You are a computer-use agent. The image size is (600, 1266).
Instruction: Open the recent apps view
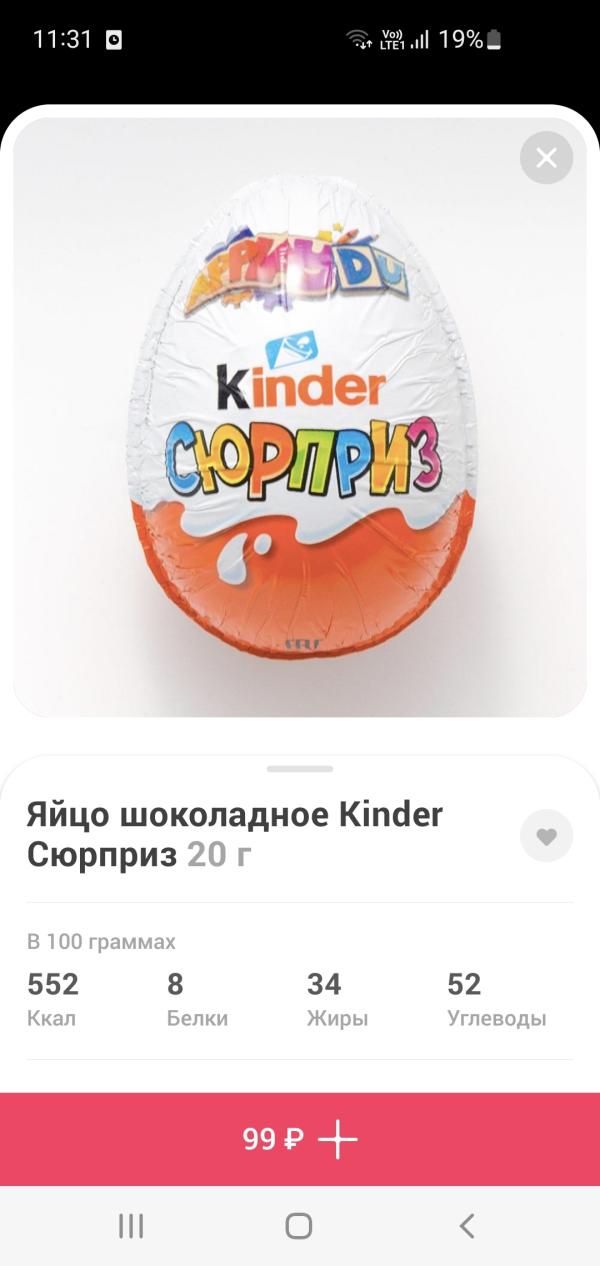[131, 1226]
